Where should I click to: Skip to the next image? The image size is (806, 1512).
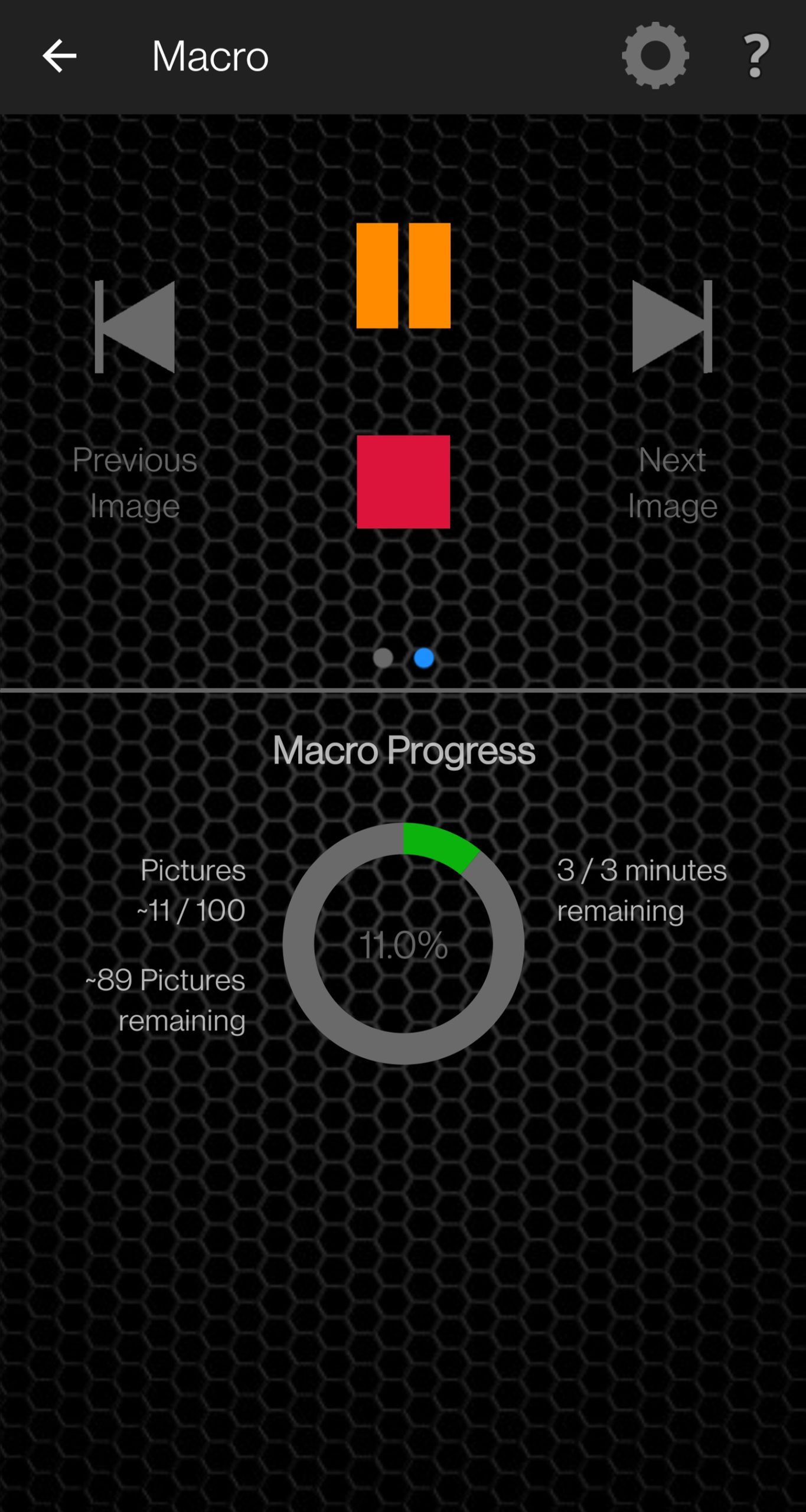(x=672, y=327)
